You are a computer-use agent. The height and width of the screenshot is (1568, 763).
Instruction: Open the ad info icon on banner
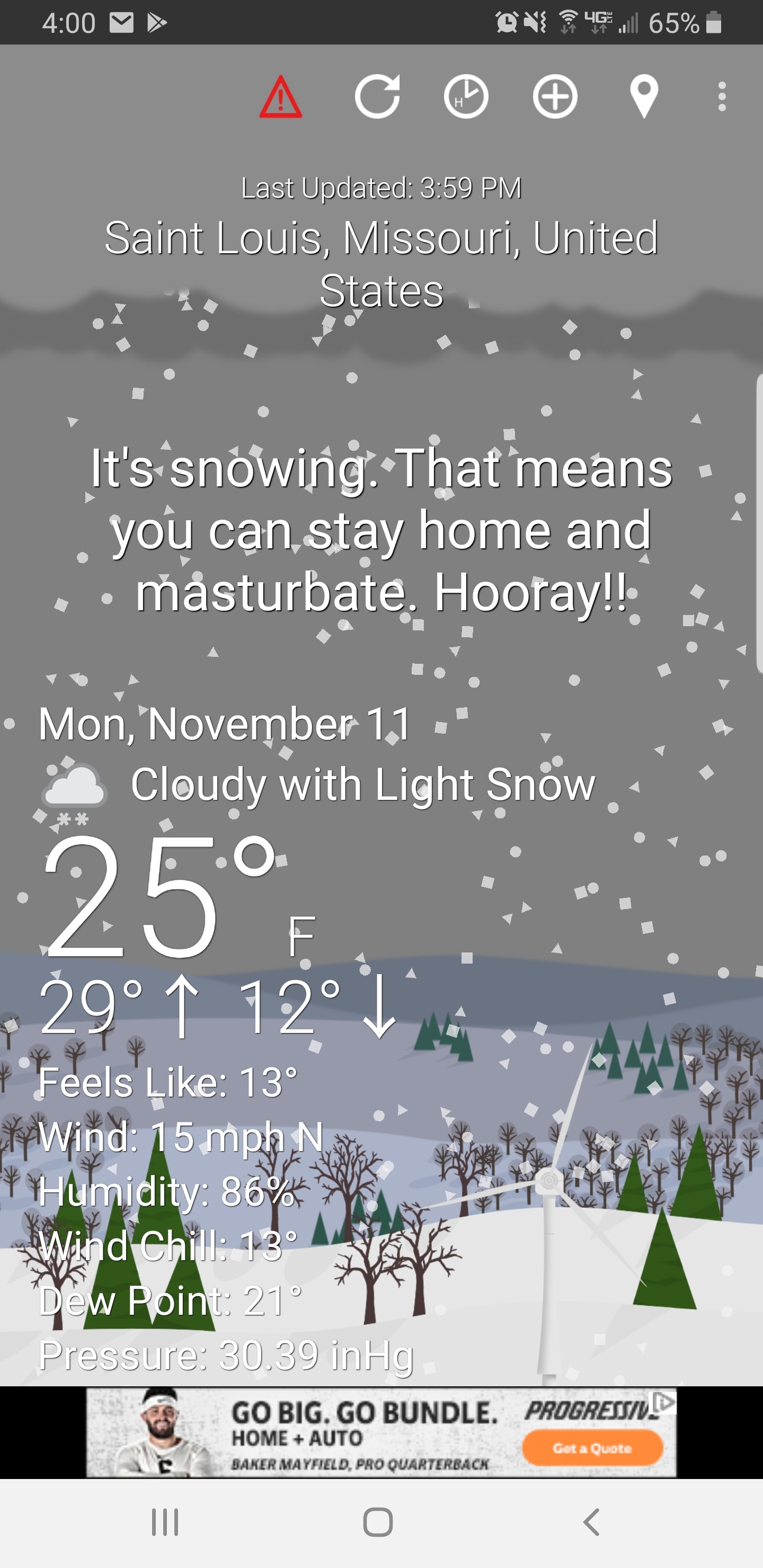coord(664,1402)
